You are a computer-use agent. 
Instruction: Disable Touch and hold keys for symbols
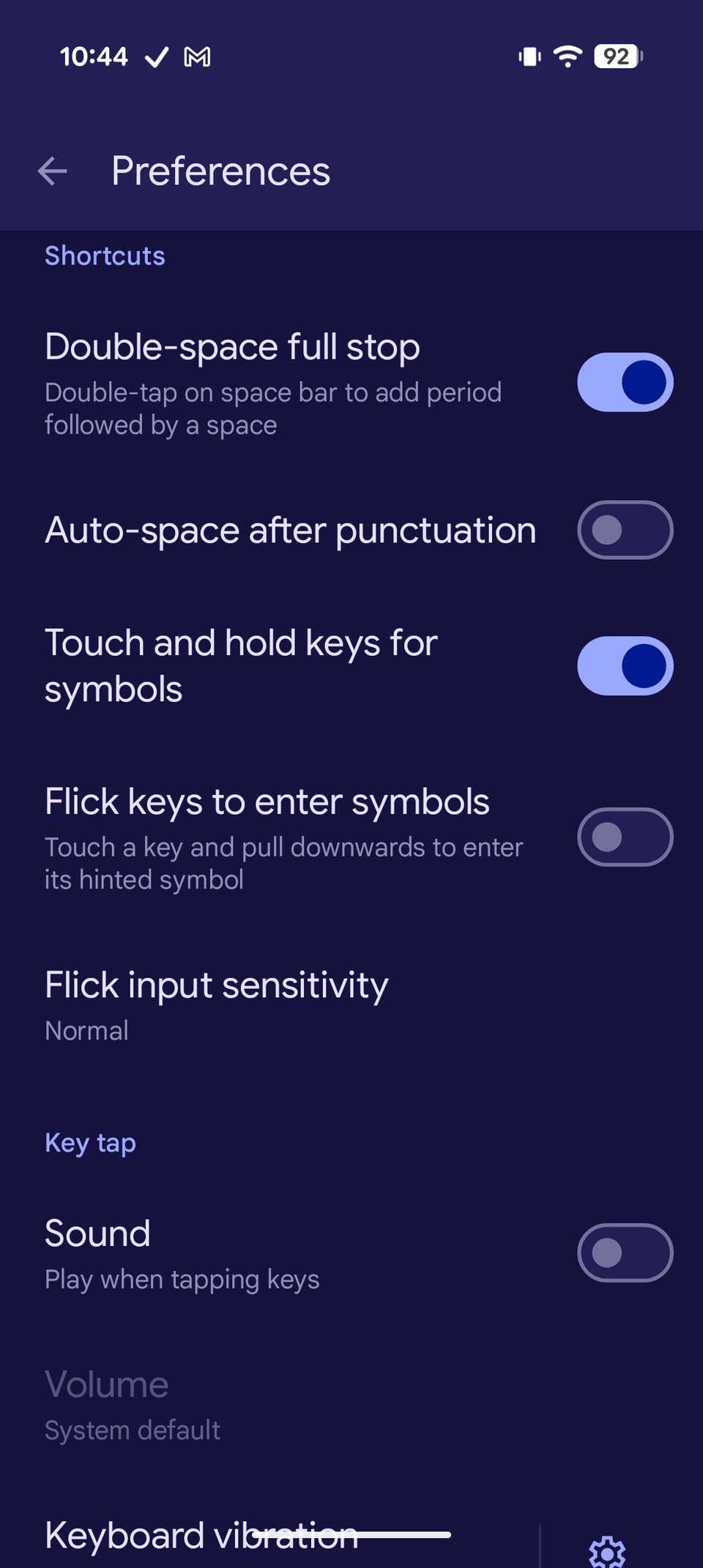[625, 666]
